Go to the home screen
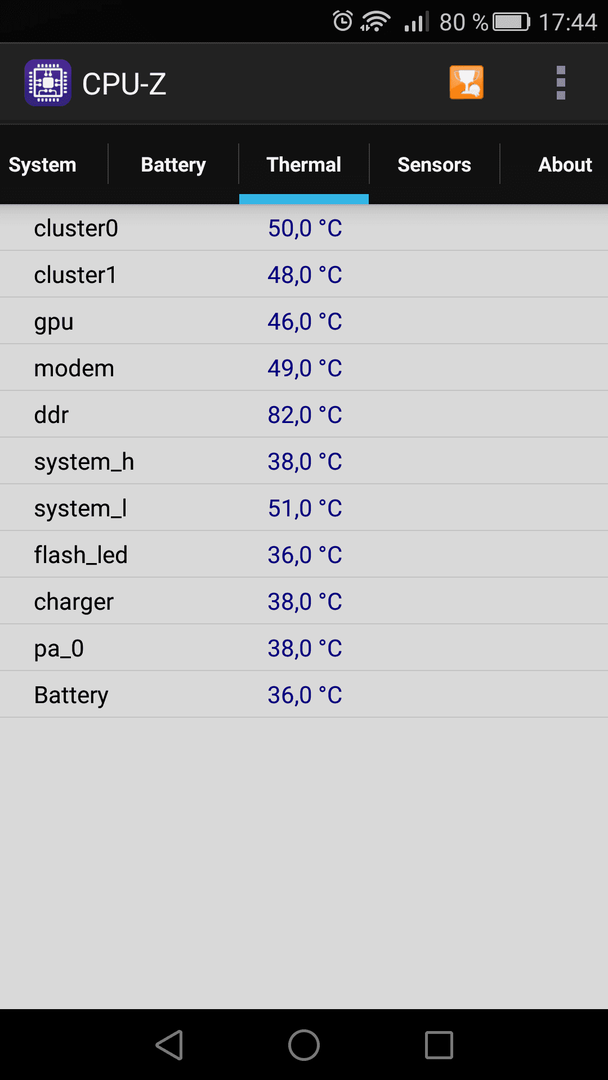This screenshot has width=608, height=1080. point(304,1044)
